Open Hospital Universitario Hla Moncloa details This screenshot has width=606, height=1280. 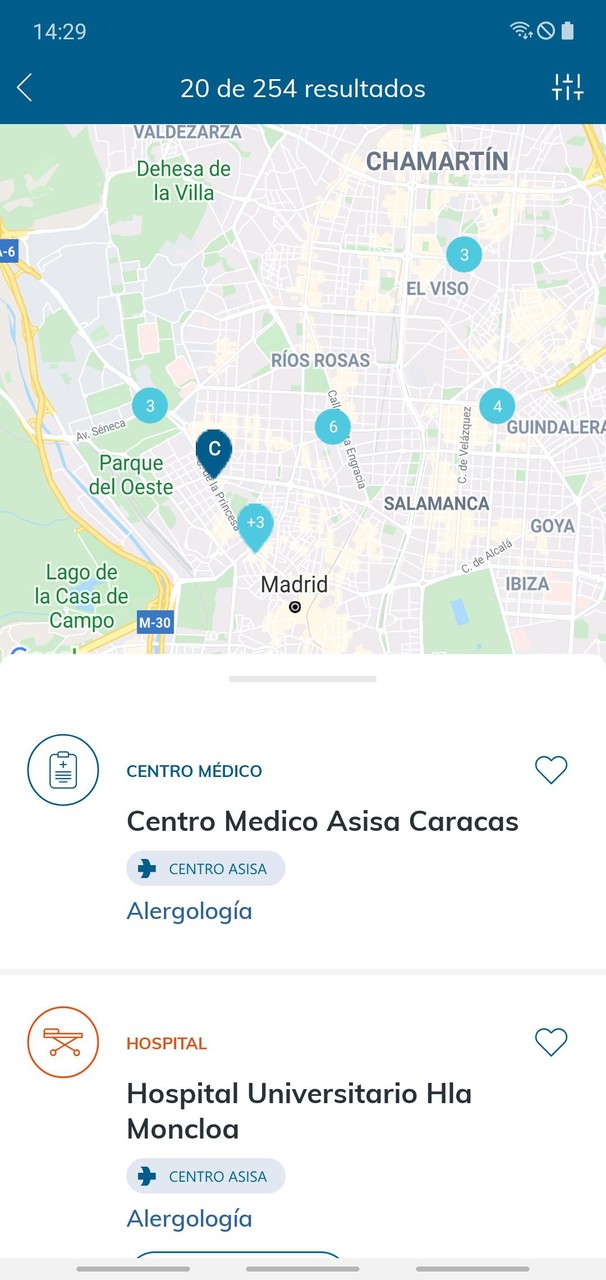298,1111
